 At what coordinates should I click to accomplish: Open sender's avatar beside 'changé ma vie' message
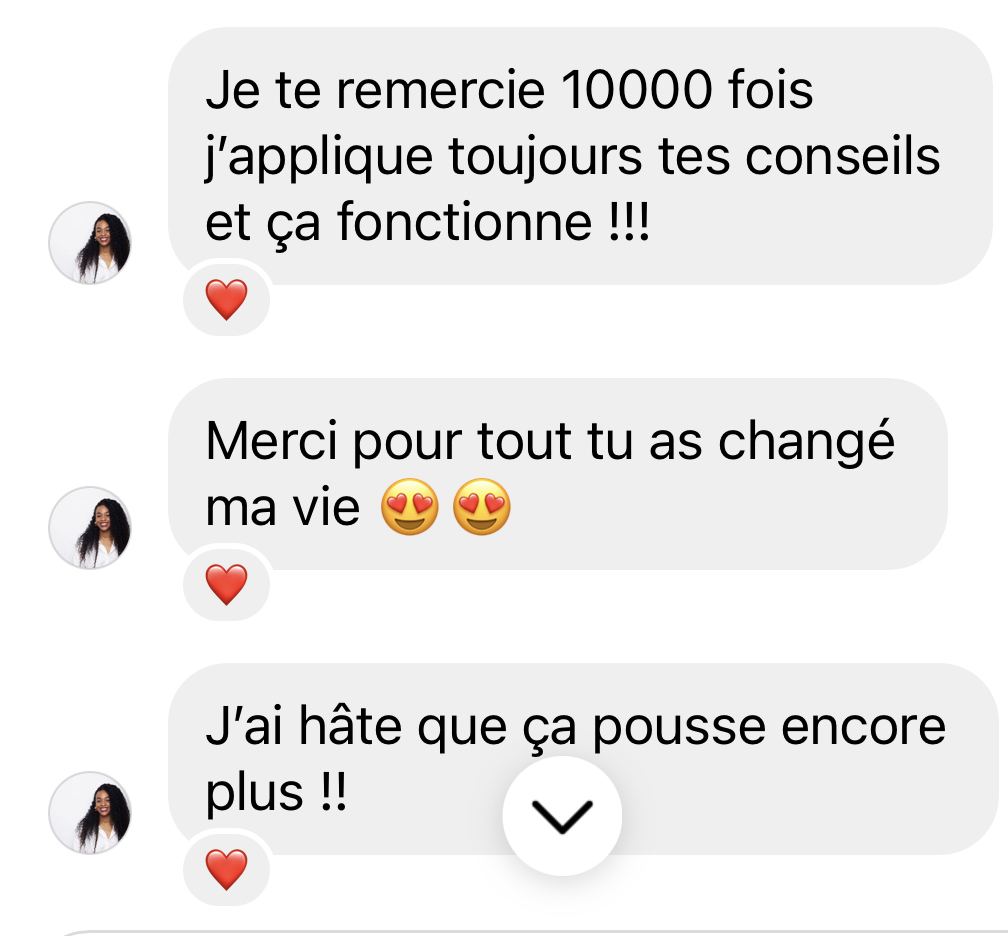[x=91, y=528]
